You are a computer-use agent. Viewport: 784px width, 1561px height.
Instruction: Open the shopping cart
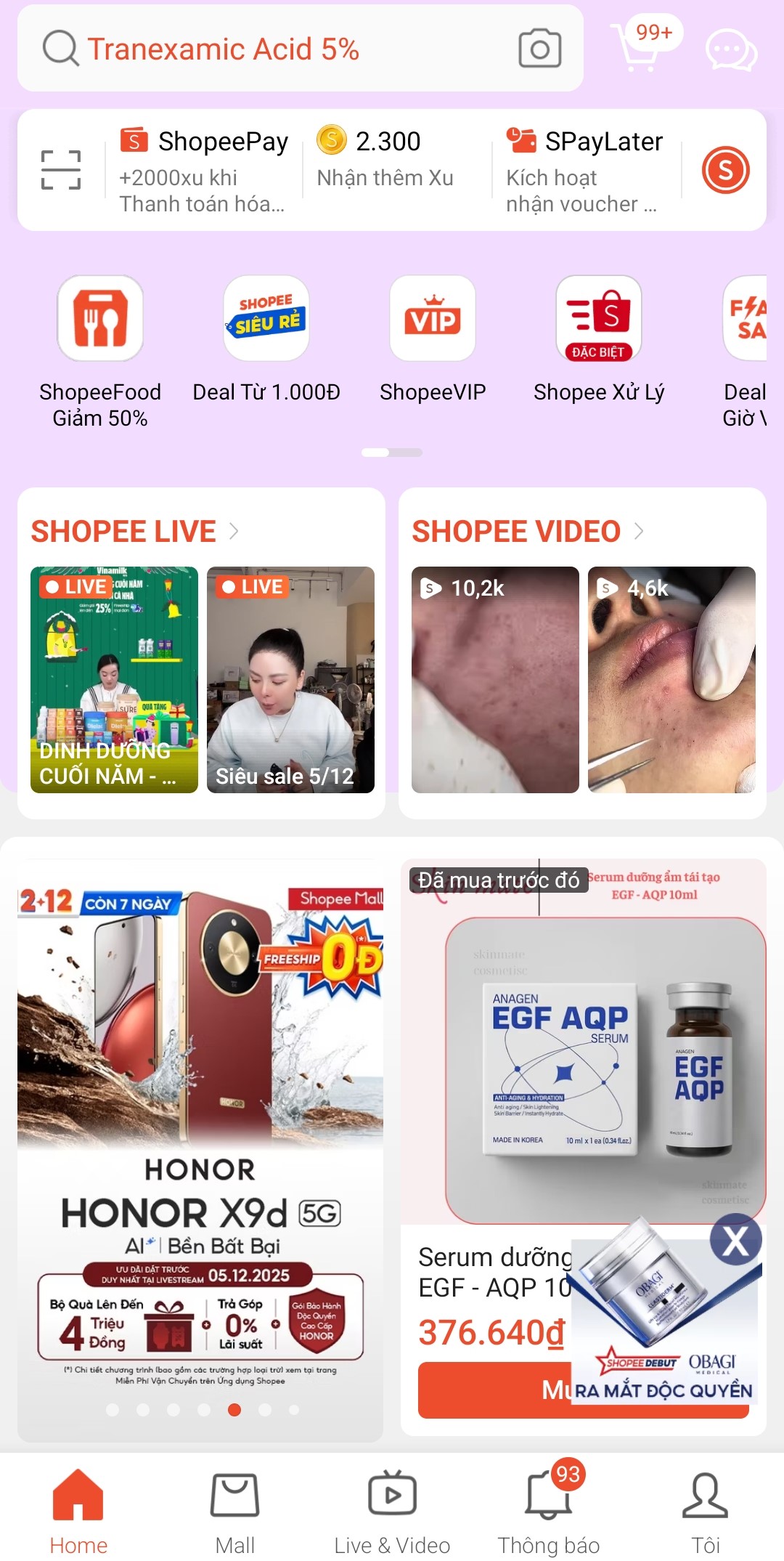(x=639, y=49)
